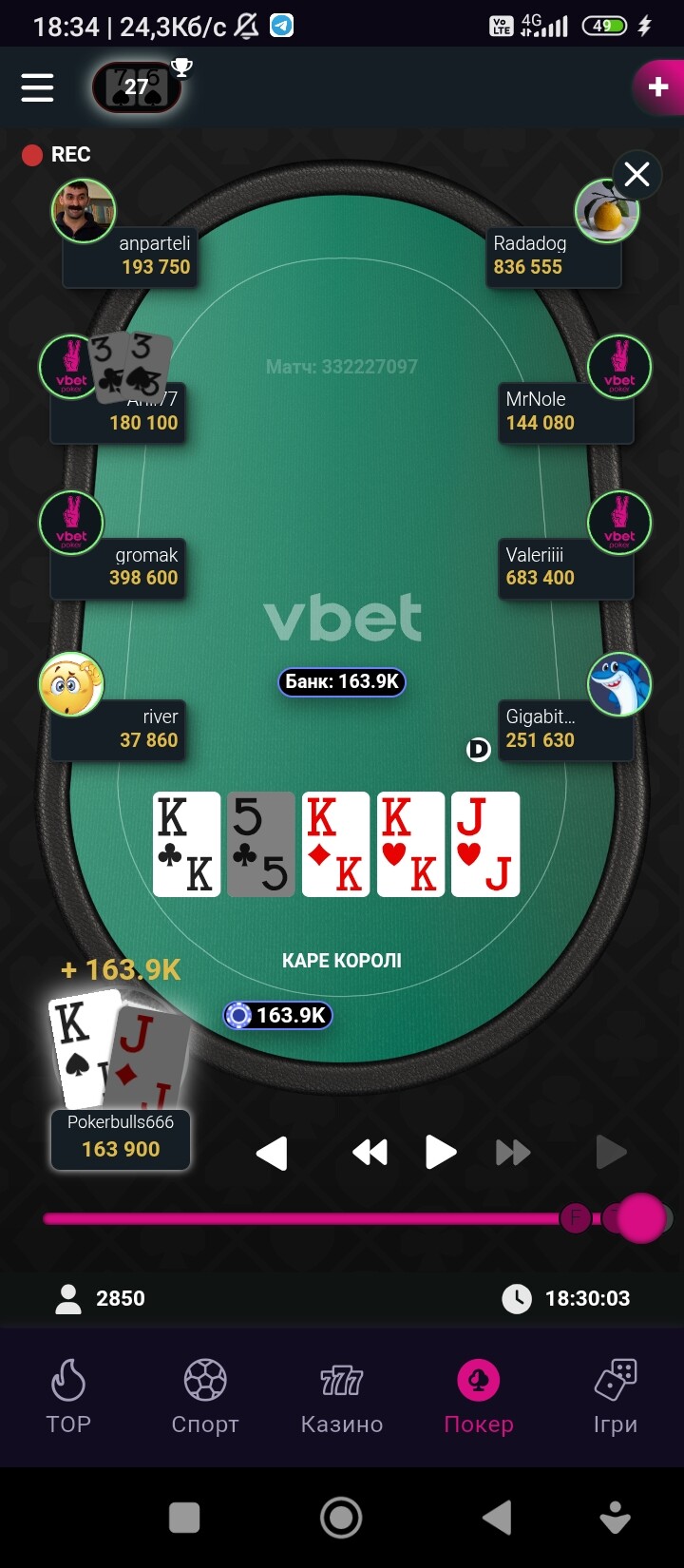Go to the Ігри tab
This screenshot has height=1568, width=684.
pos(615,1396)
